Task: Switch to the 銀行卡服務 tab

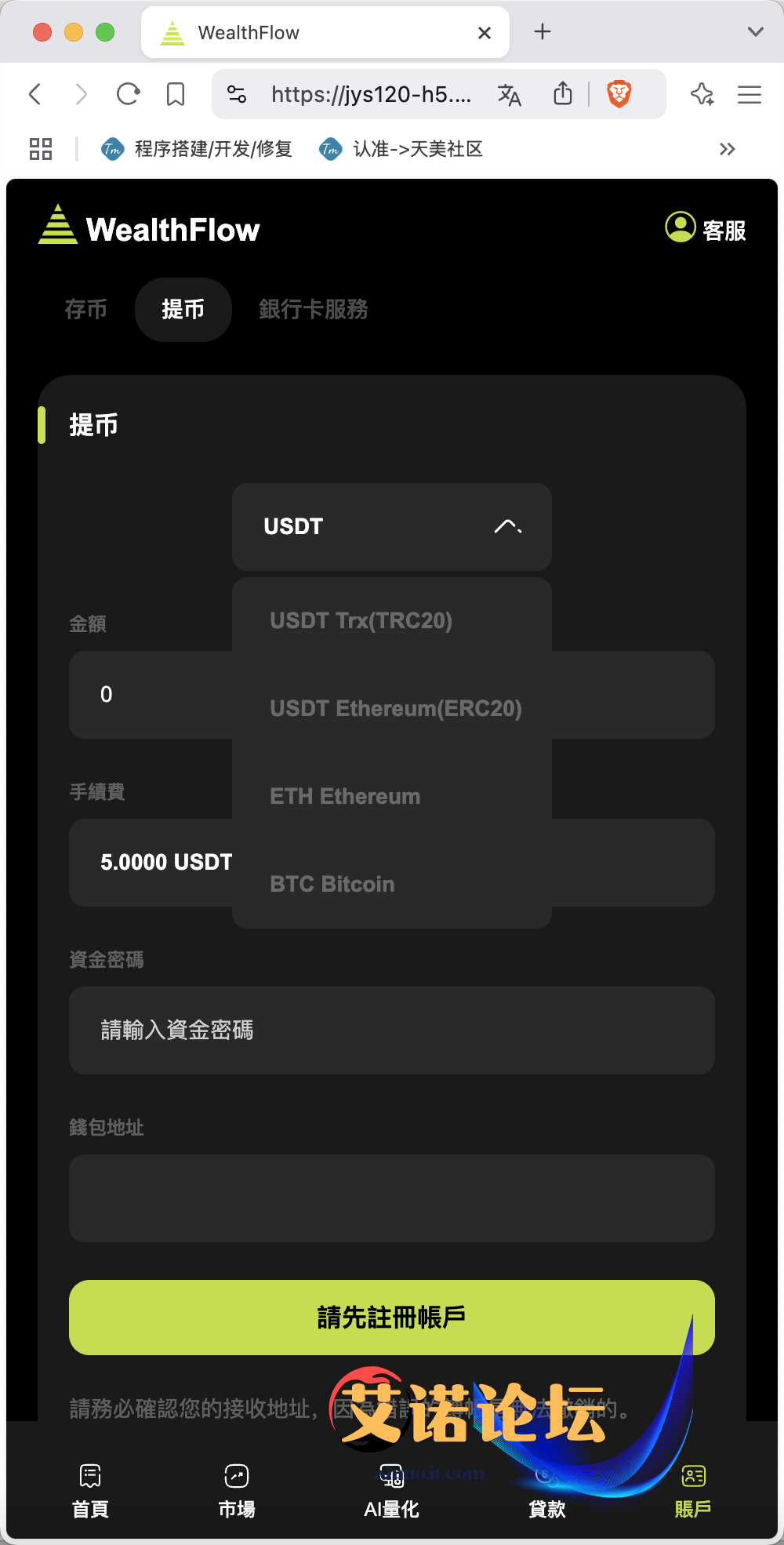Action: click(x=313, y=310)
